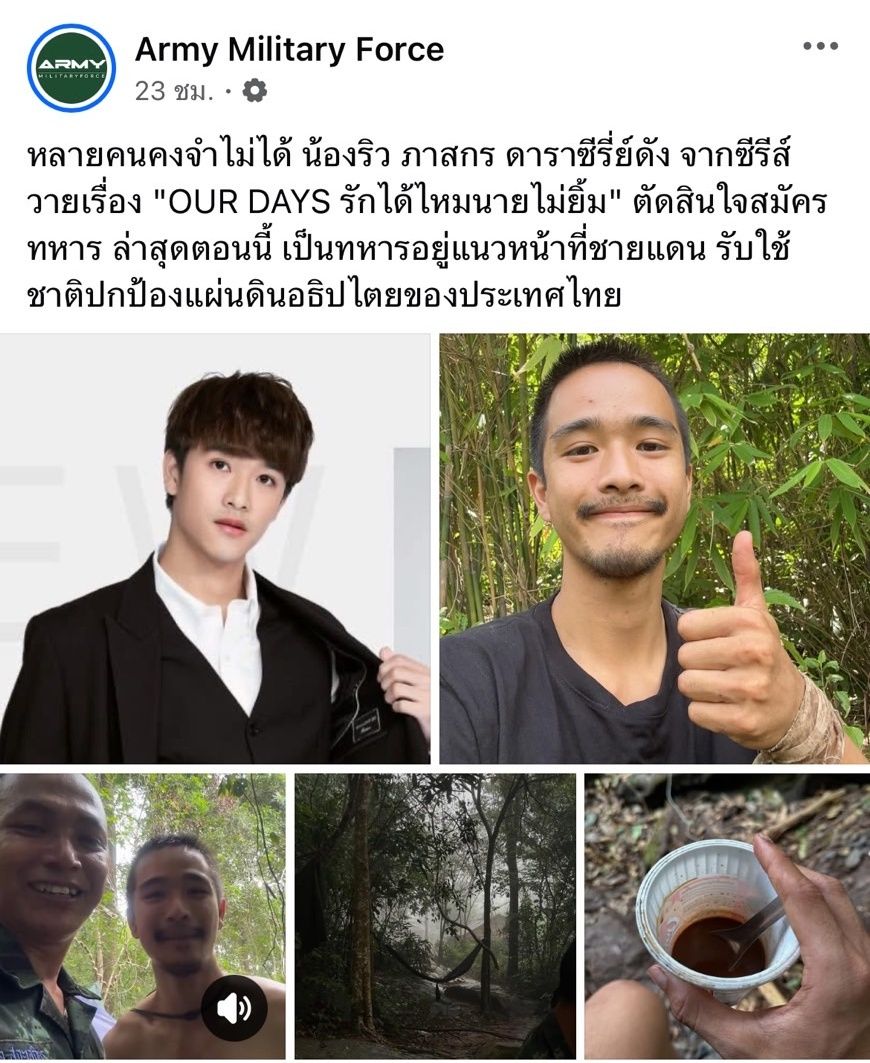View the photo of the plastic cup
Screen dimensions: 870x1063
pos(727,916)
